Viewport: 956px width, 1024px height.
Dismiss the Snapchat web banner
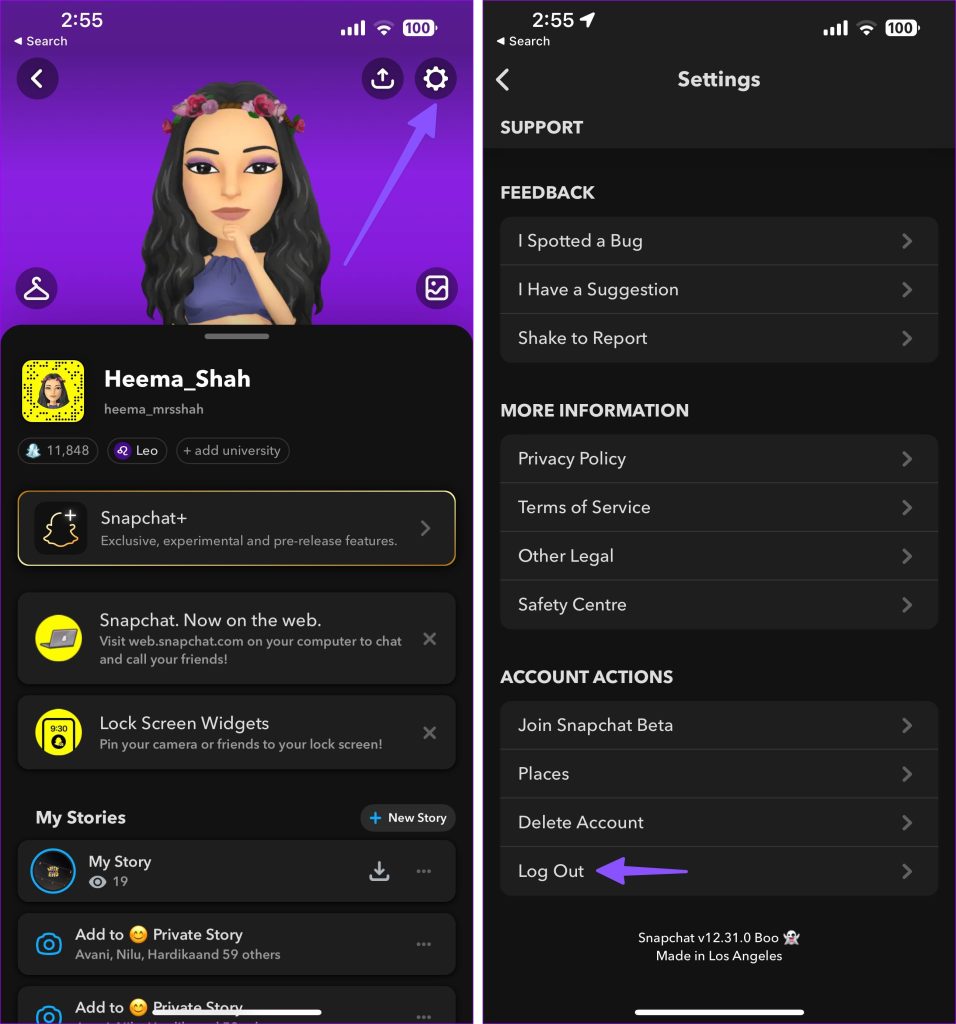(x=429, y=638)
